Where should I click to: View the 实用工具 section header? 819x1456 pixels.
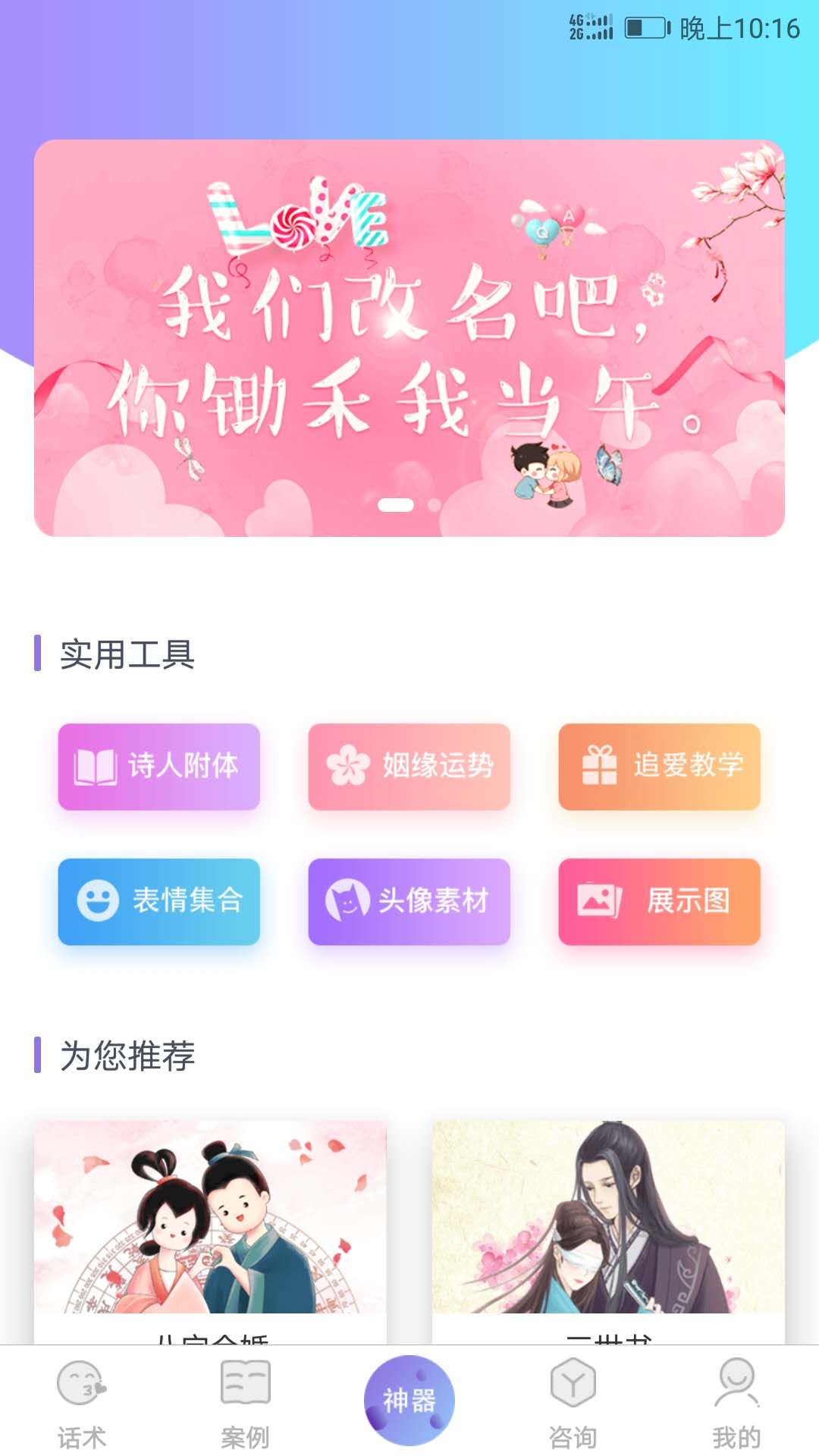(127, 656)
